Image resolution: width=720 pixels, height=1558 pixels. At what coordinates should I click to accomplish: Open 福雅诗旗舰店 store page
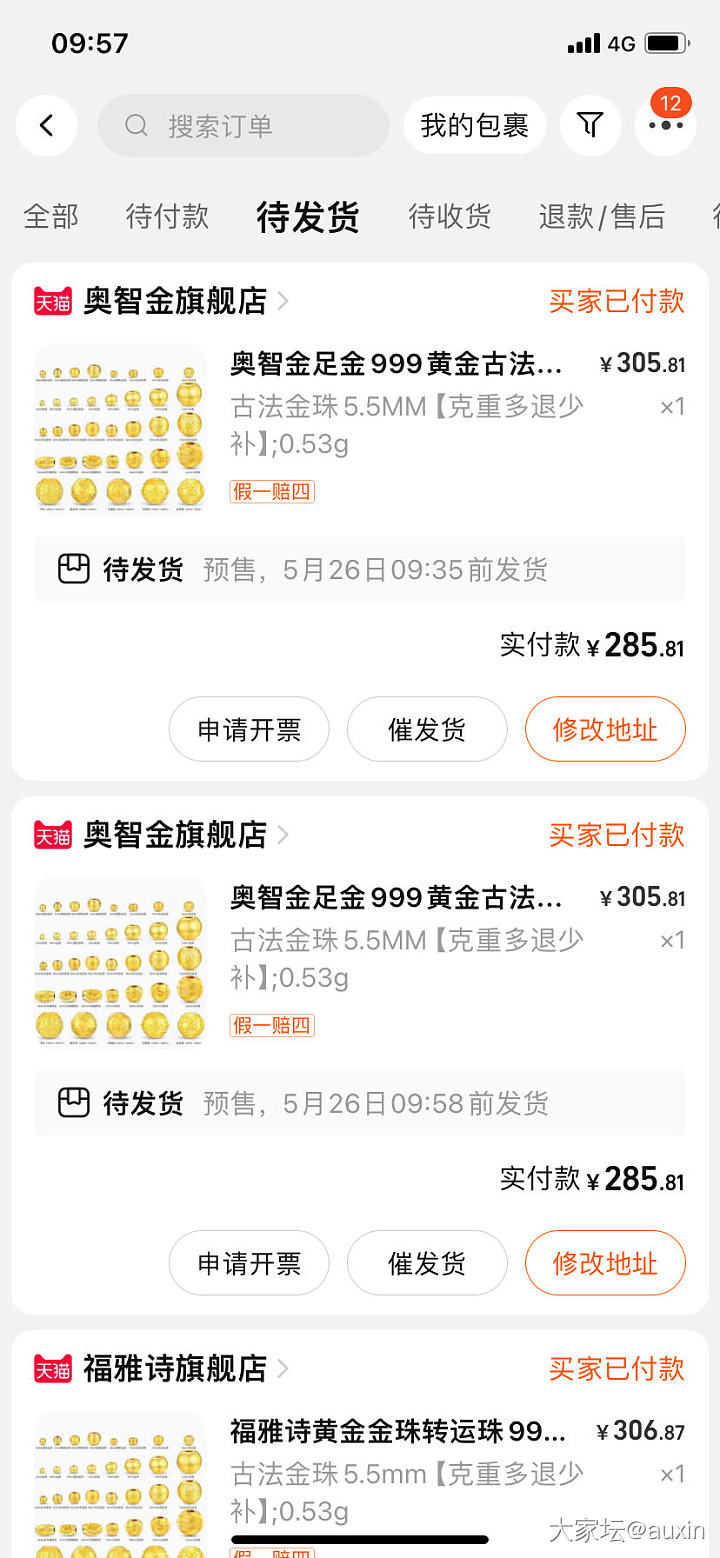pos(175,1368)
